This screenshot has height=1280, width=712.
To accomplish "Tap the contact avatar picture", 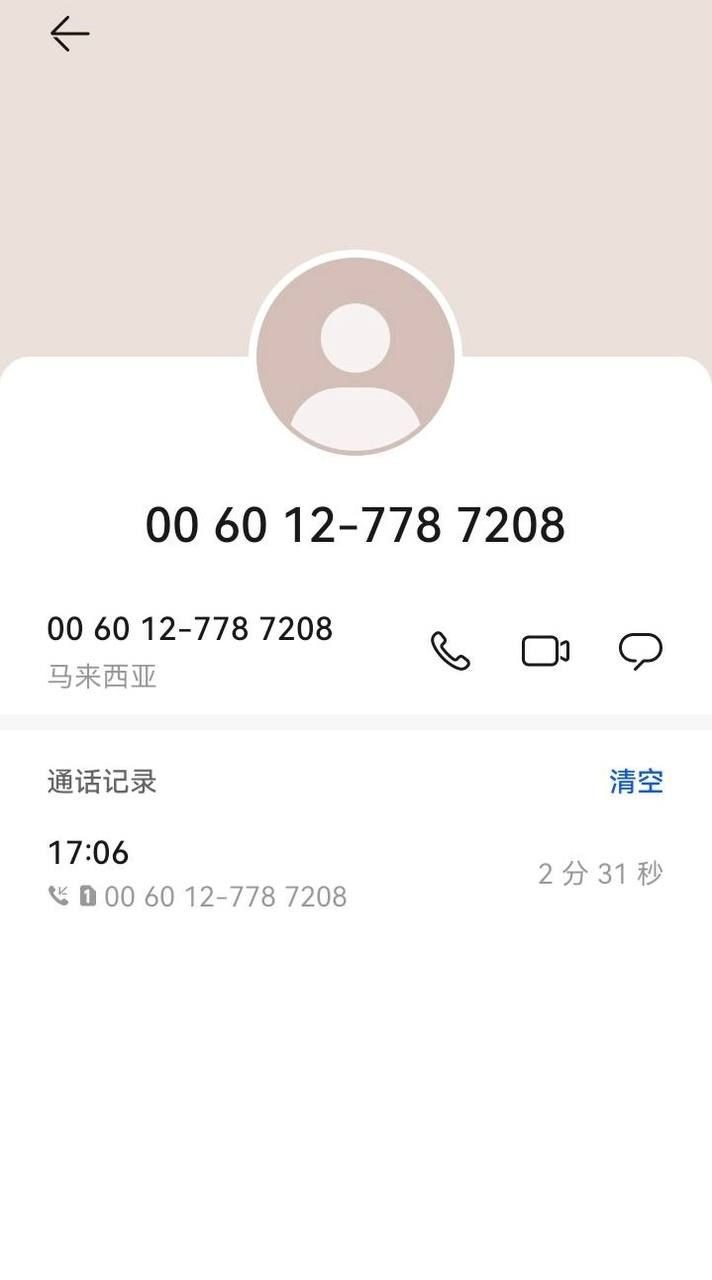I will pyautogui.click(x=356, y=356).
